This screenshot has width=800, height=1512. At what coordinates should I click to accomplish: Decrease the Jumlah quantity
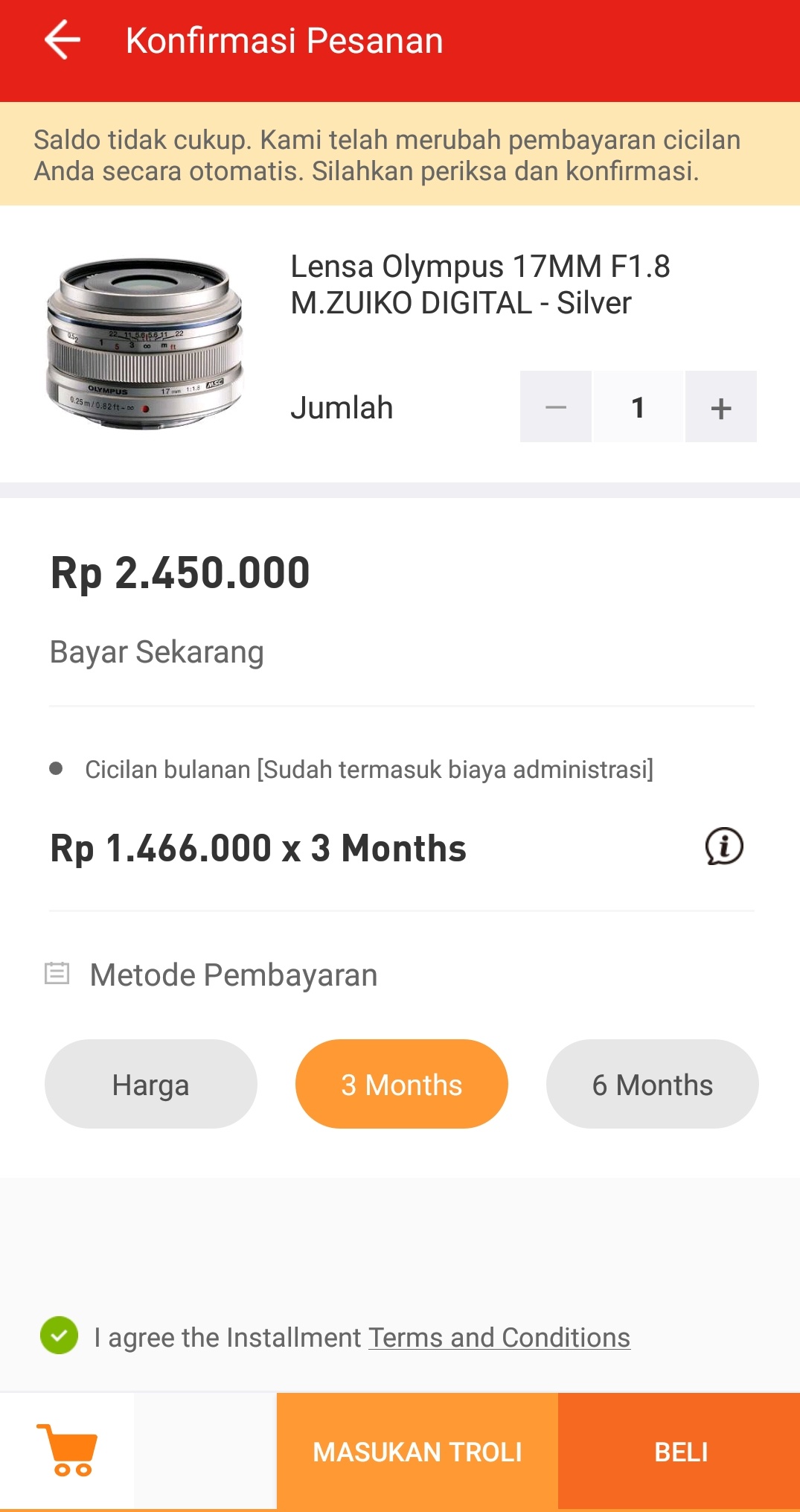click(556, 407)
